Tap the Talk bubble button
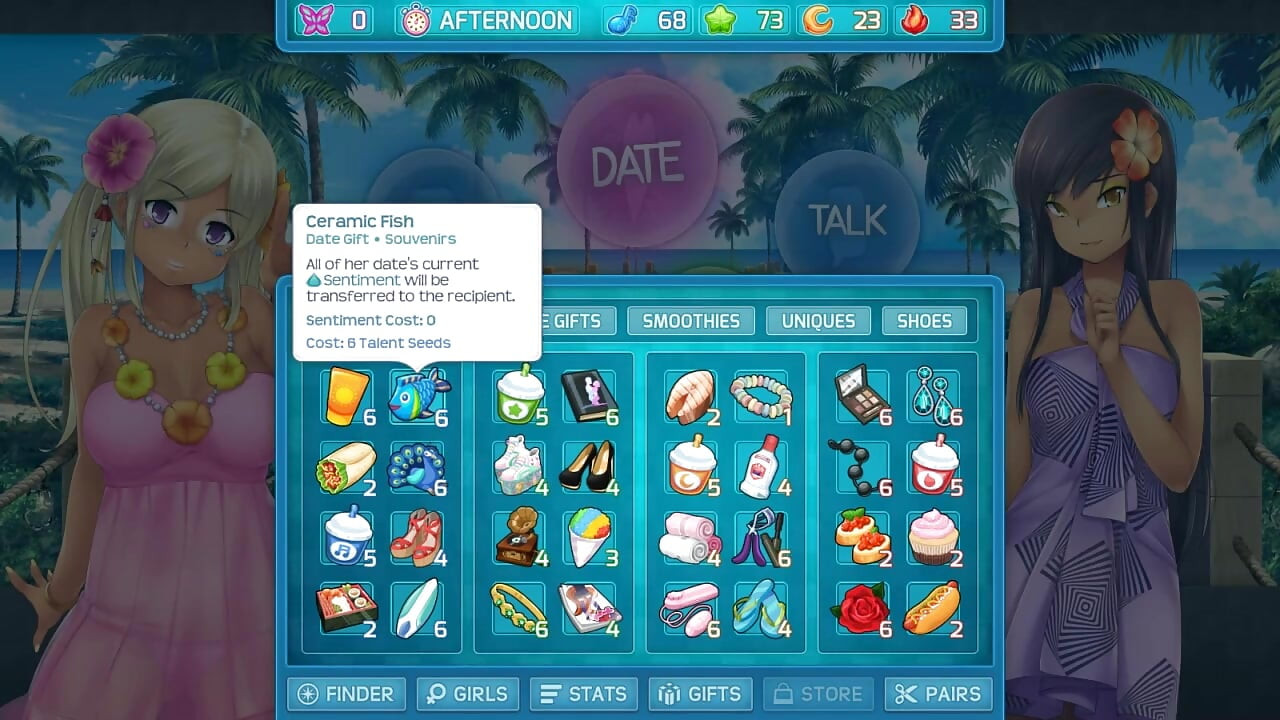Viewport: 1280px width, 720px height. coord(846,220)
